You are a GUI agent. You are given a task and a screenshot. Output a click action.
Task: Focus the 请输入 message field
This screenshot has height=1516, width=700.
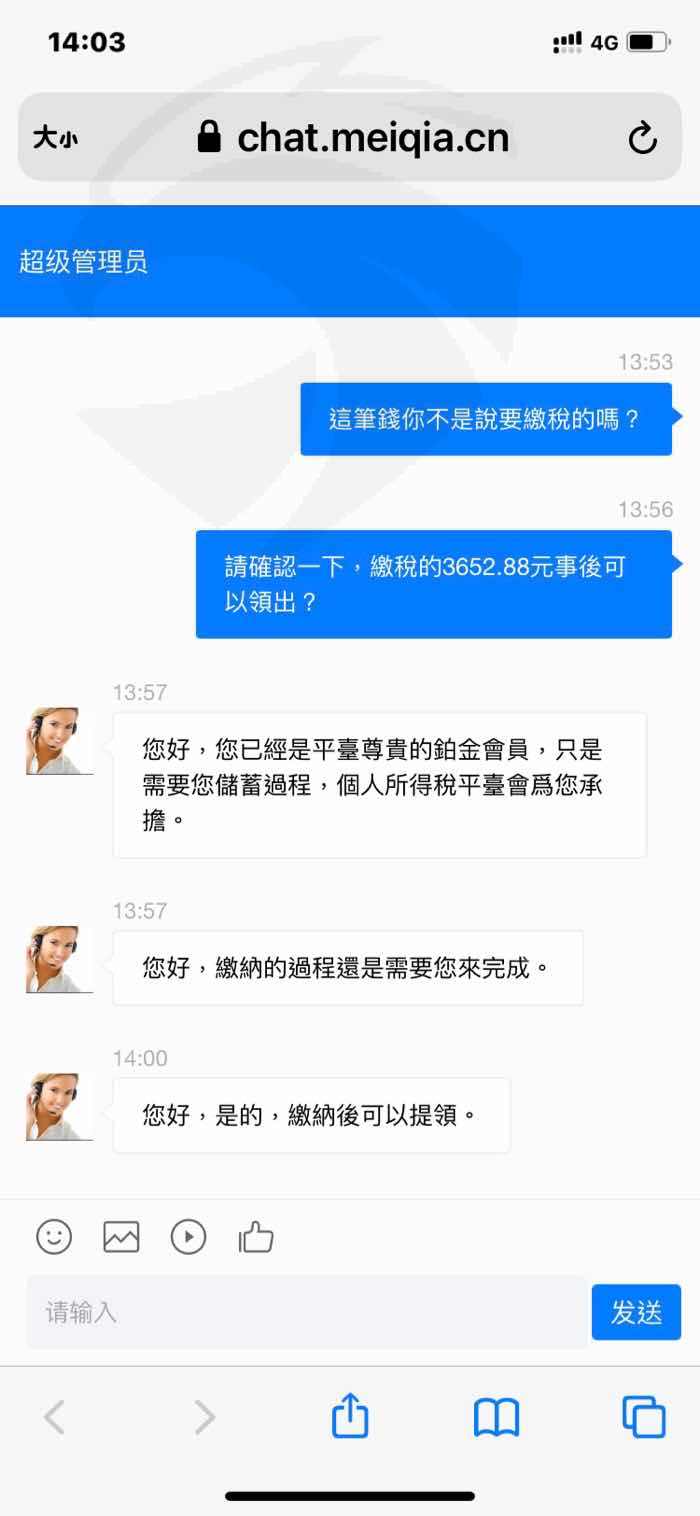pyautogui.click(x=307, y=1312)
